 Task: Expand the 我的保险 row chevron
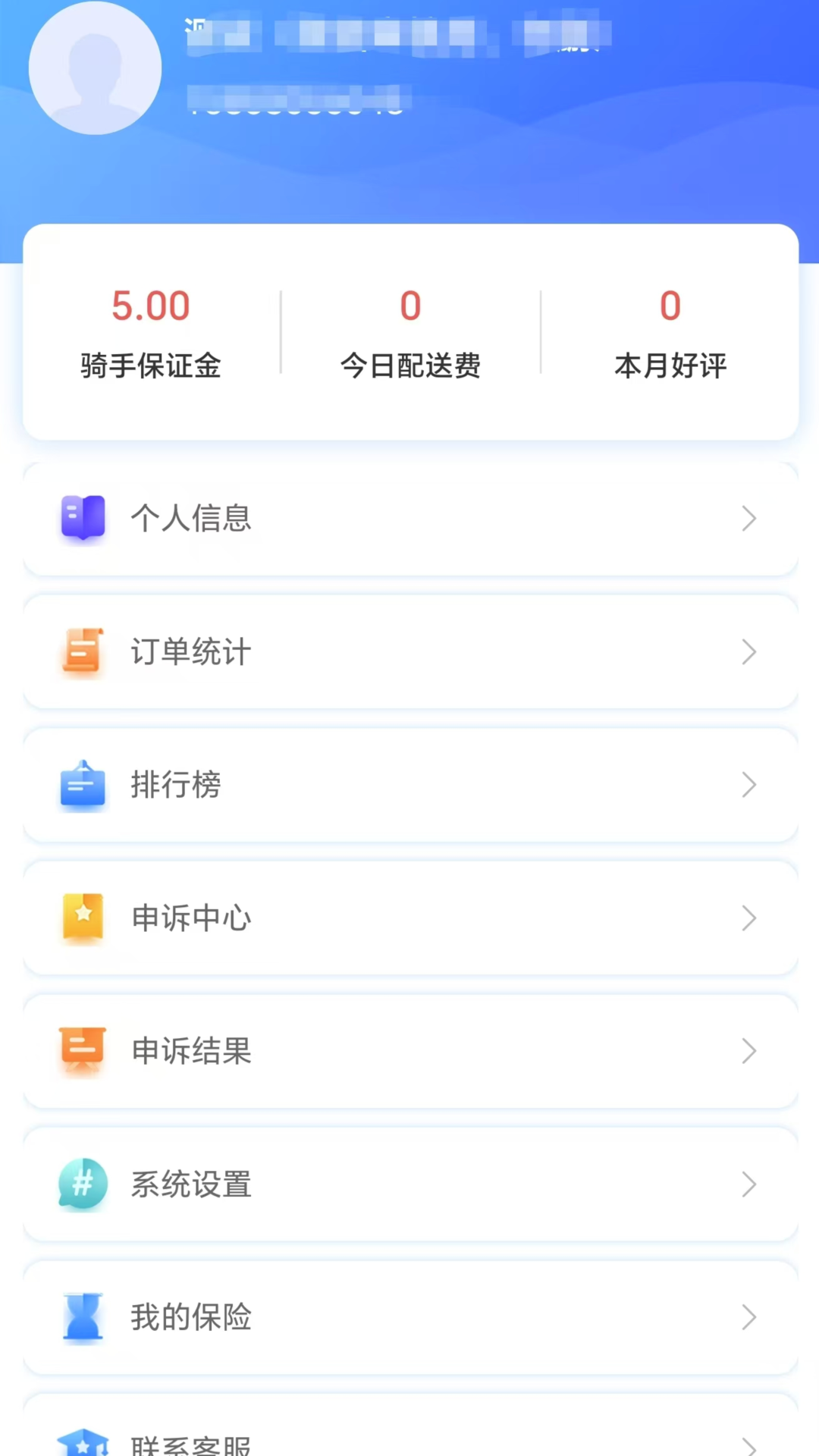[x=749, y=1317]
